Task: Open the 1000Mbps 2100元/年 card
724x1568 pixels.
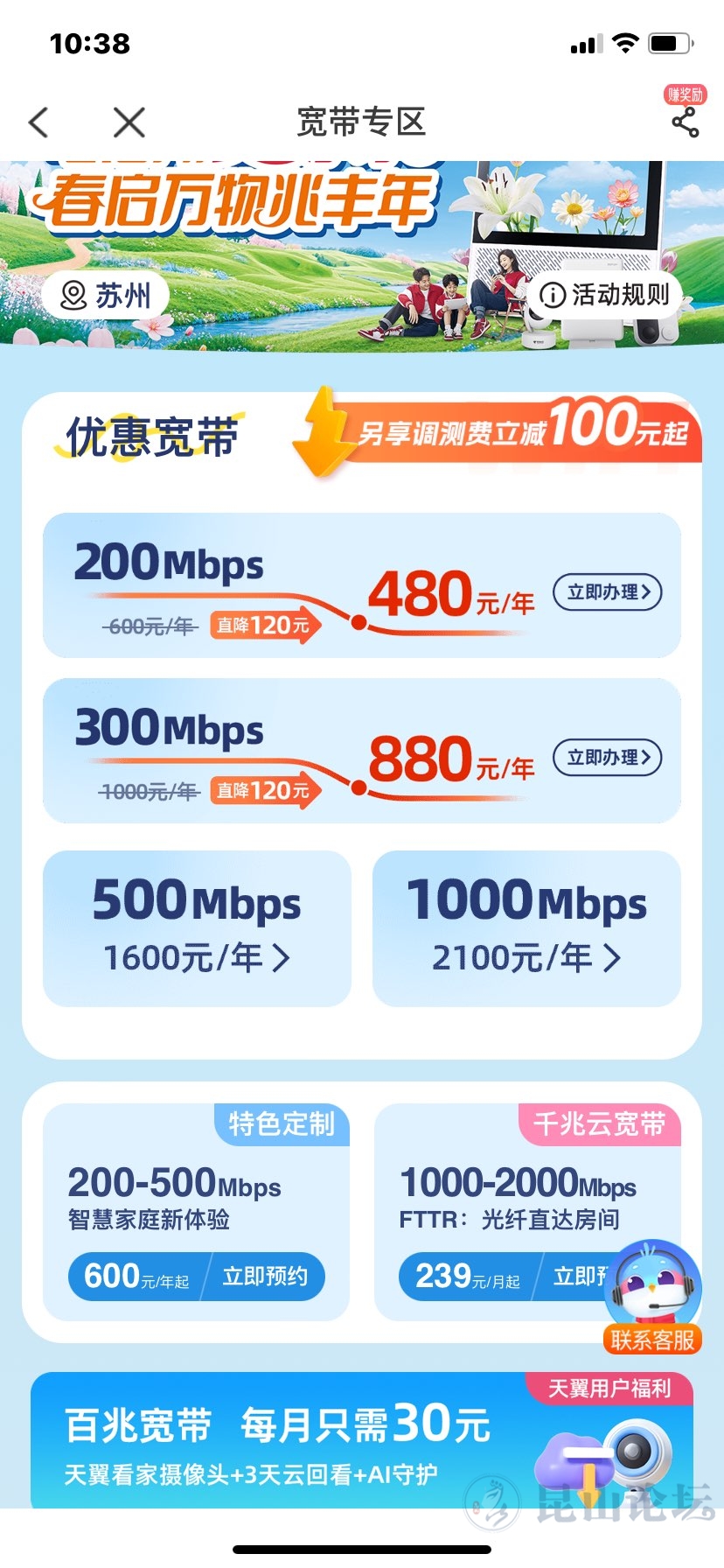Action: (526, 928)
